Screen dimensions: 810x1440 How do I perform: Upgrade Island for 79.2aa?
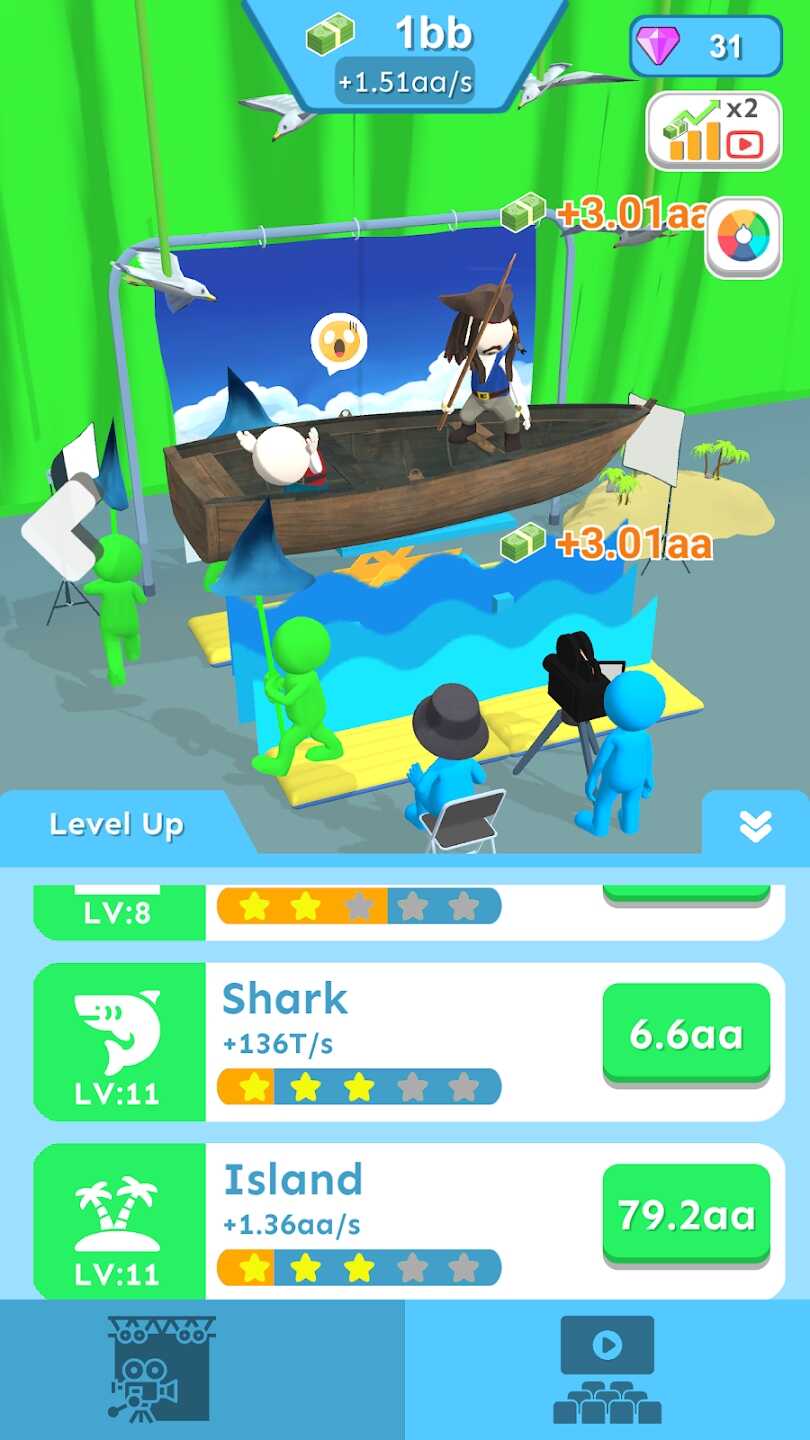point(686,1214)
